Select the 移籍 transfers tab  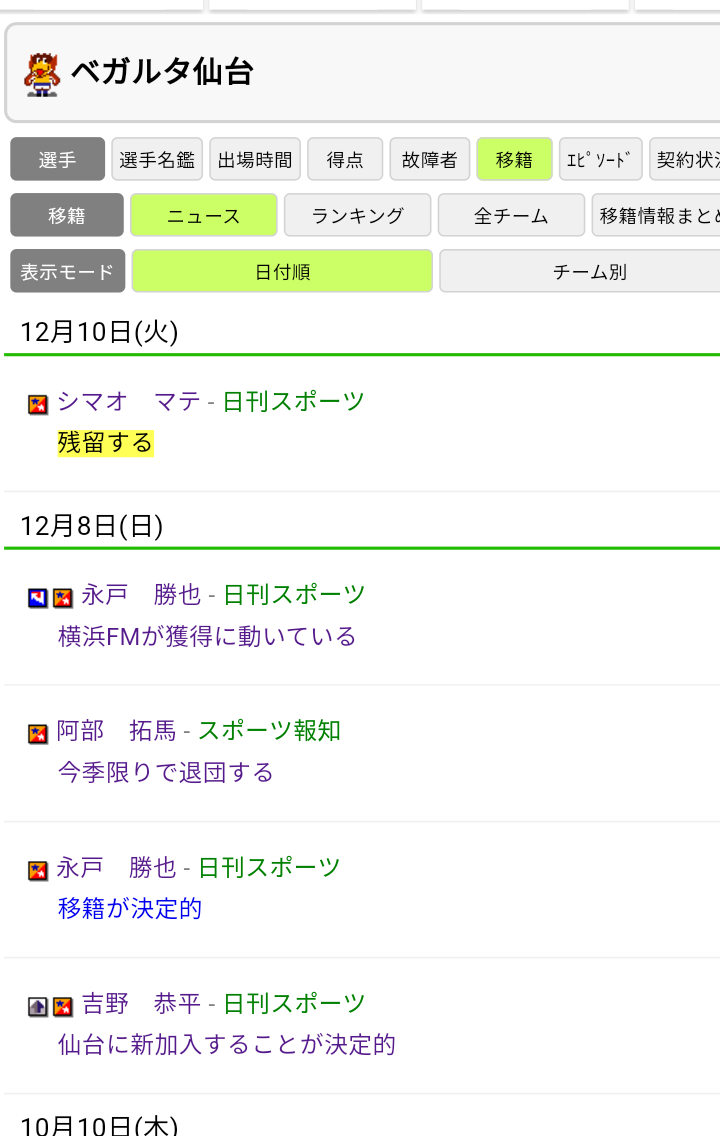click(514, 159)
